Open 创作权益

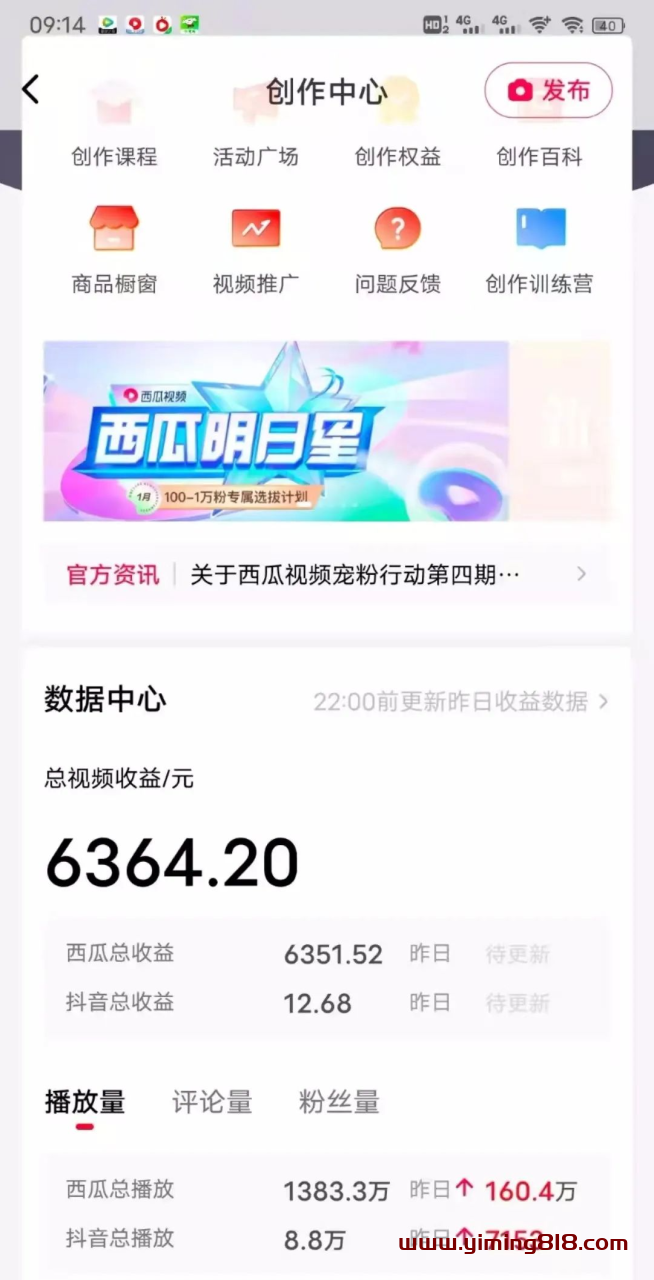(397, 156)
